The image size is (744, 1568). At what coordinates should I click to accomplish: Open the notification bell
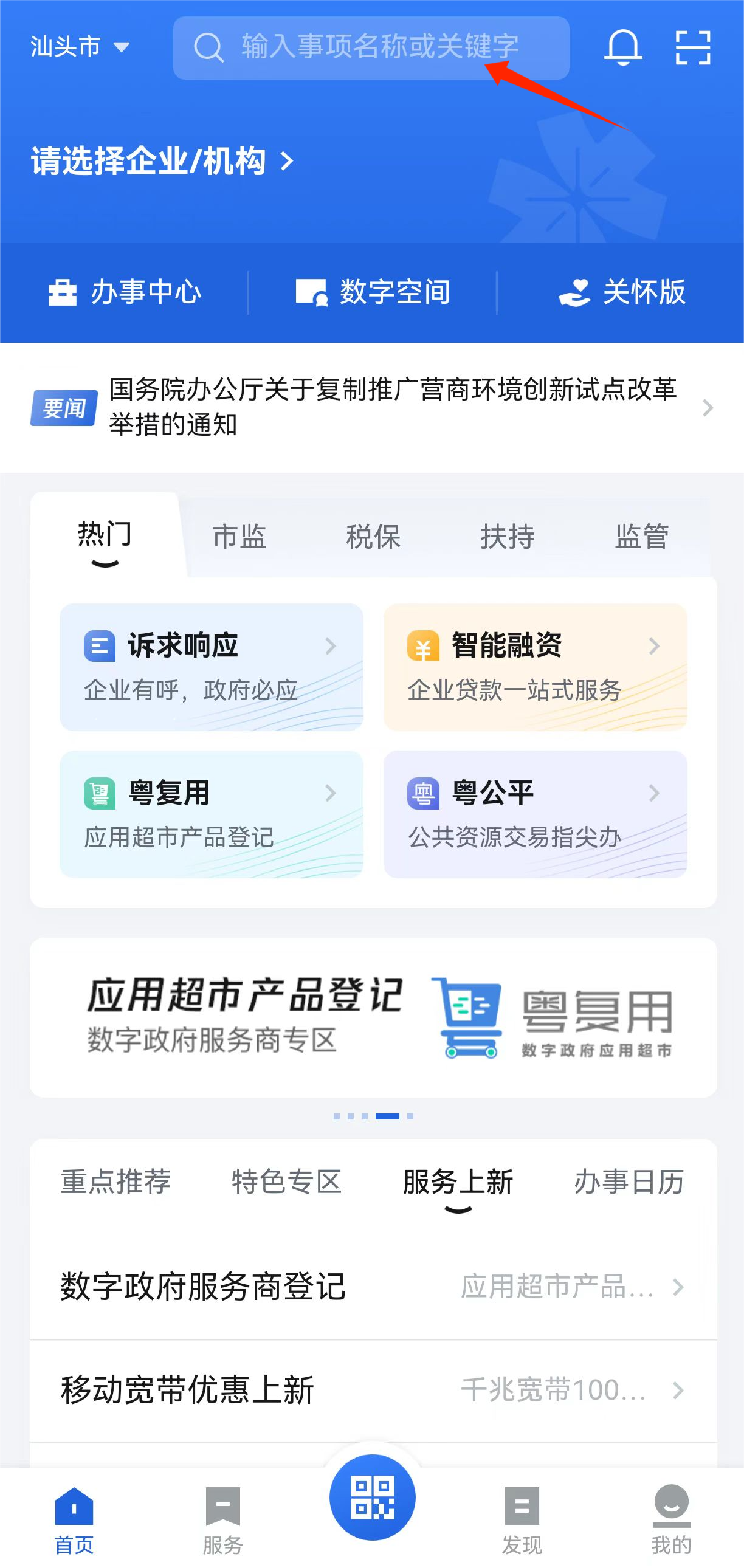coord(624,46)
